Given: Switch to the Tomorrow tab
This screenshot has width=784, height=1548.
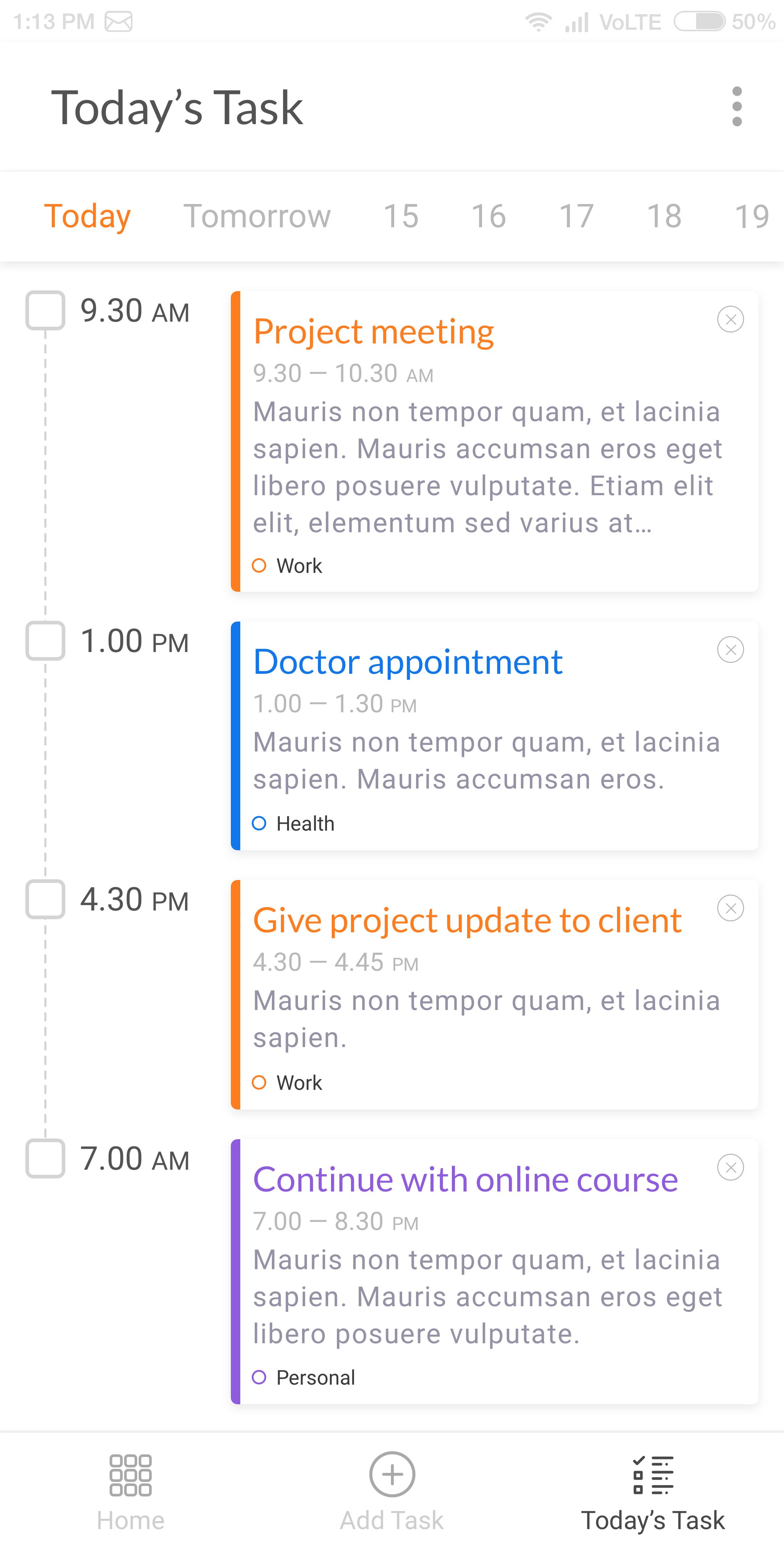Looking at the screenshot, I should click(x=257, y=216).
